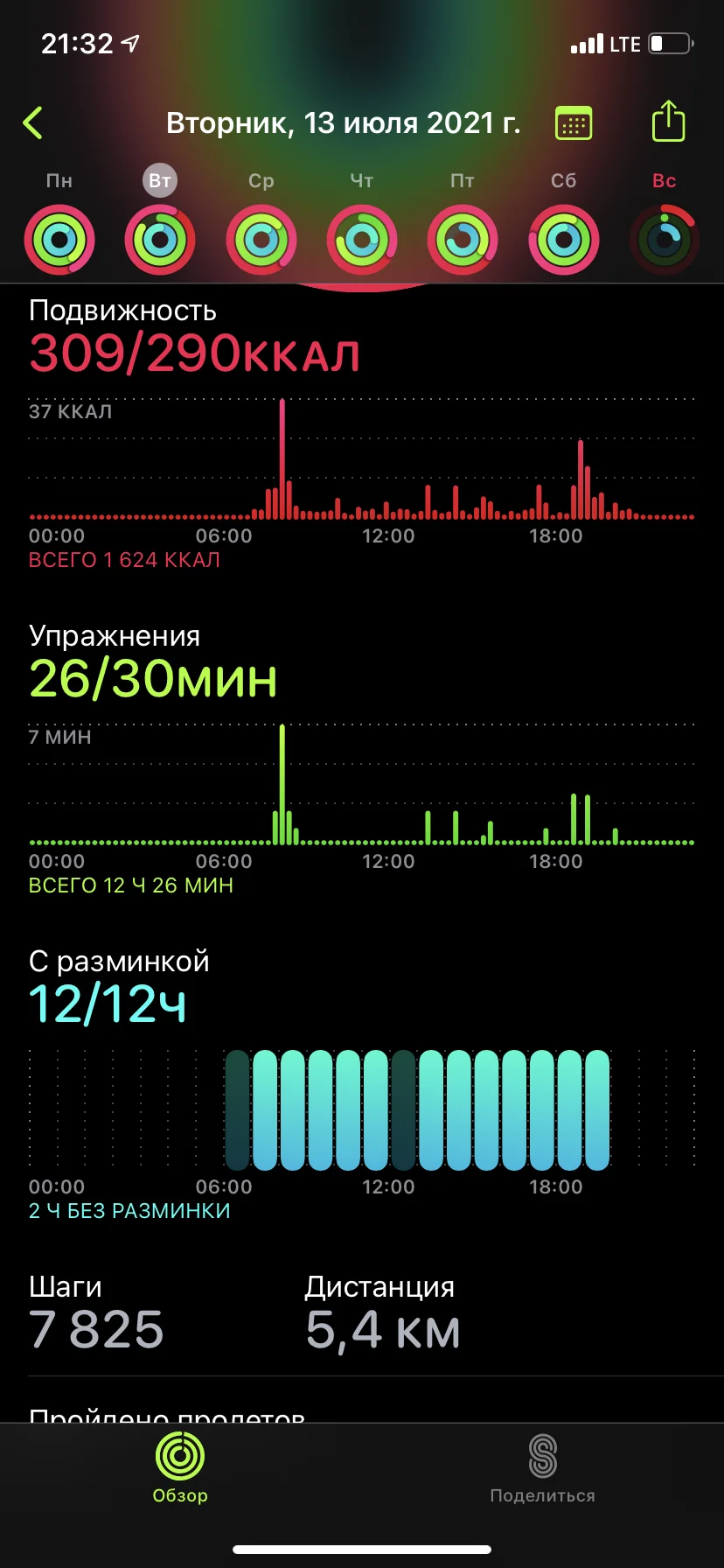Select Tuesday (Вт) activity rings
The height and width of the screenshot is (1568, 724).
(160, 240)
